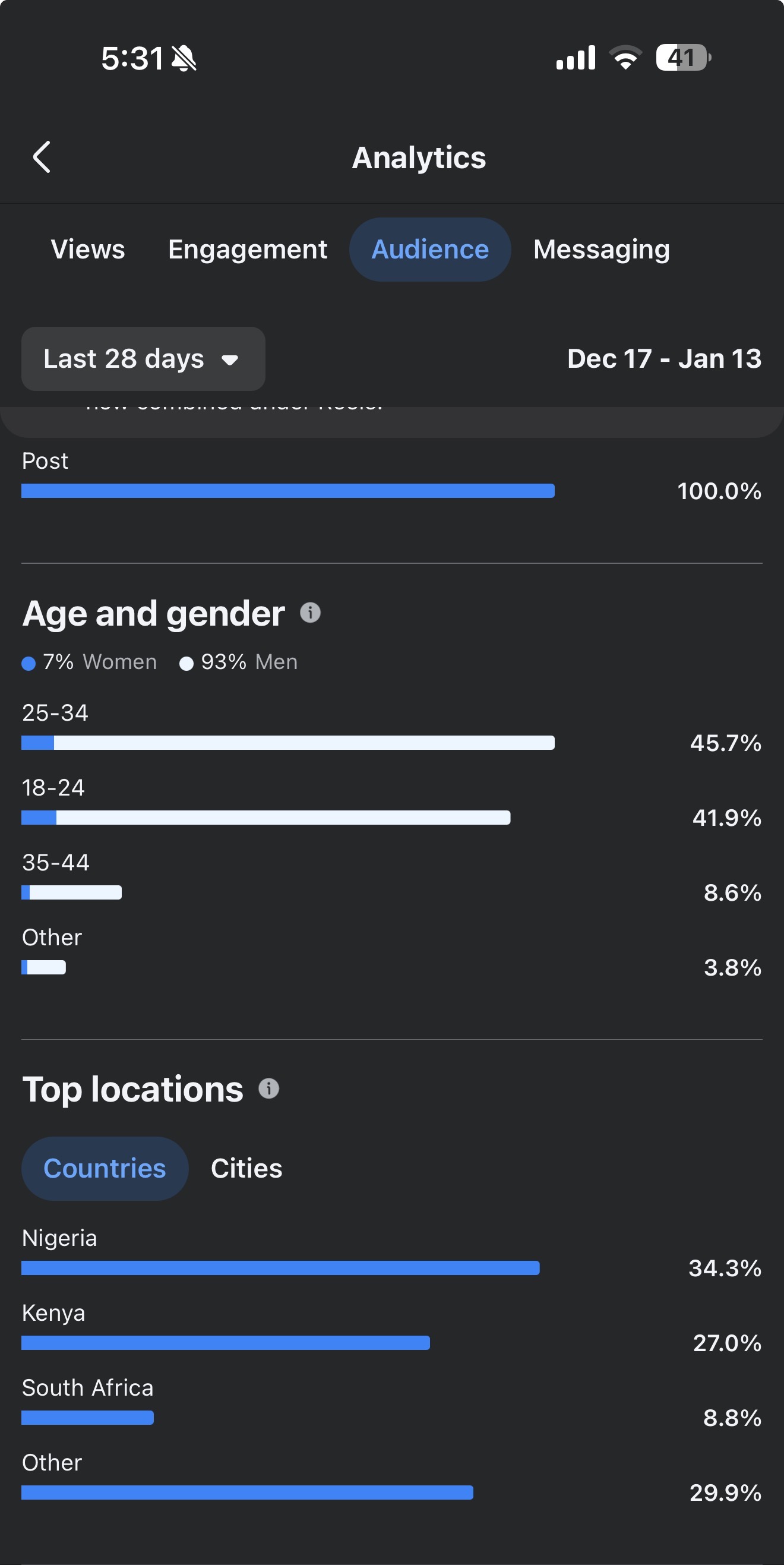
Task: Open the Age and gender info icon
Action: tap(309, 613)
